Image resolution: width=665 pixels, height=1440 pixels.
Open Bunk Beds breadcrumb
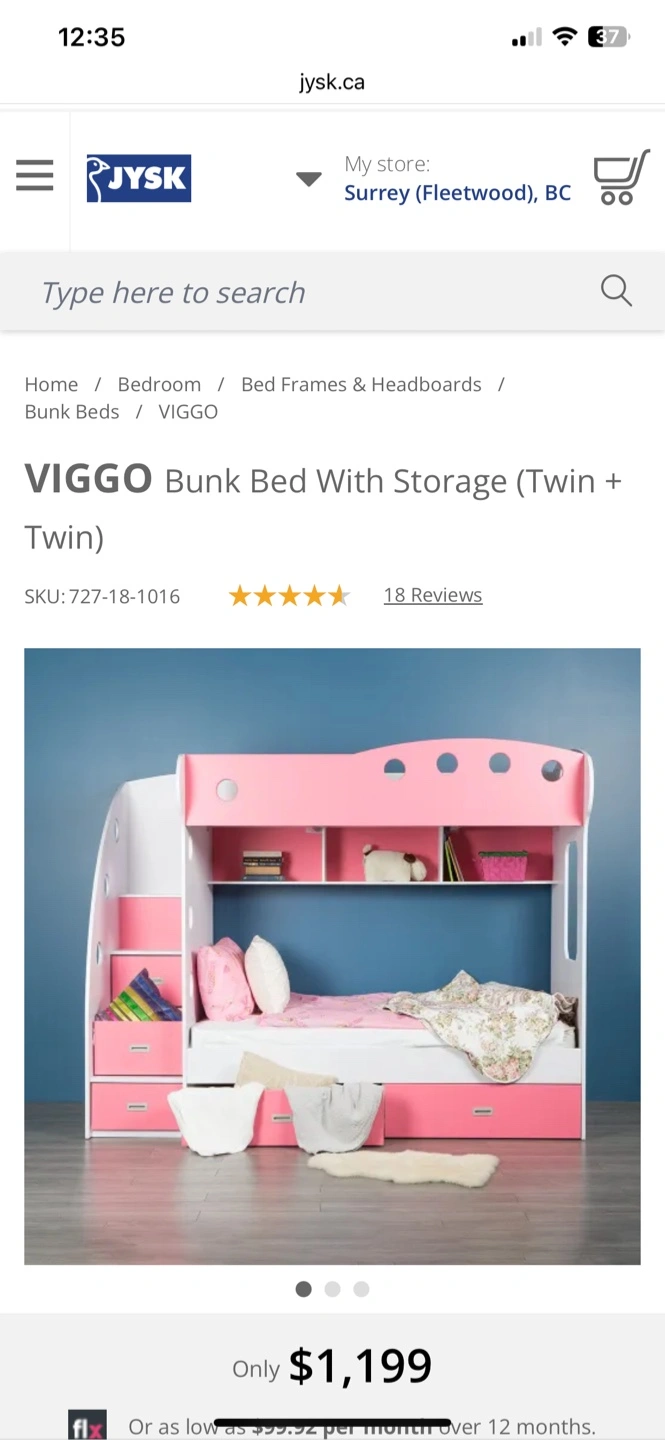[72, 412]
